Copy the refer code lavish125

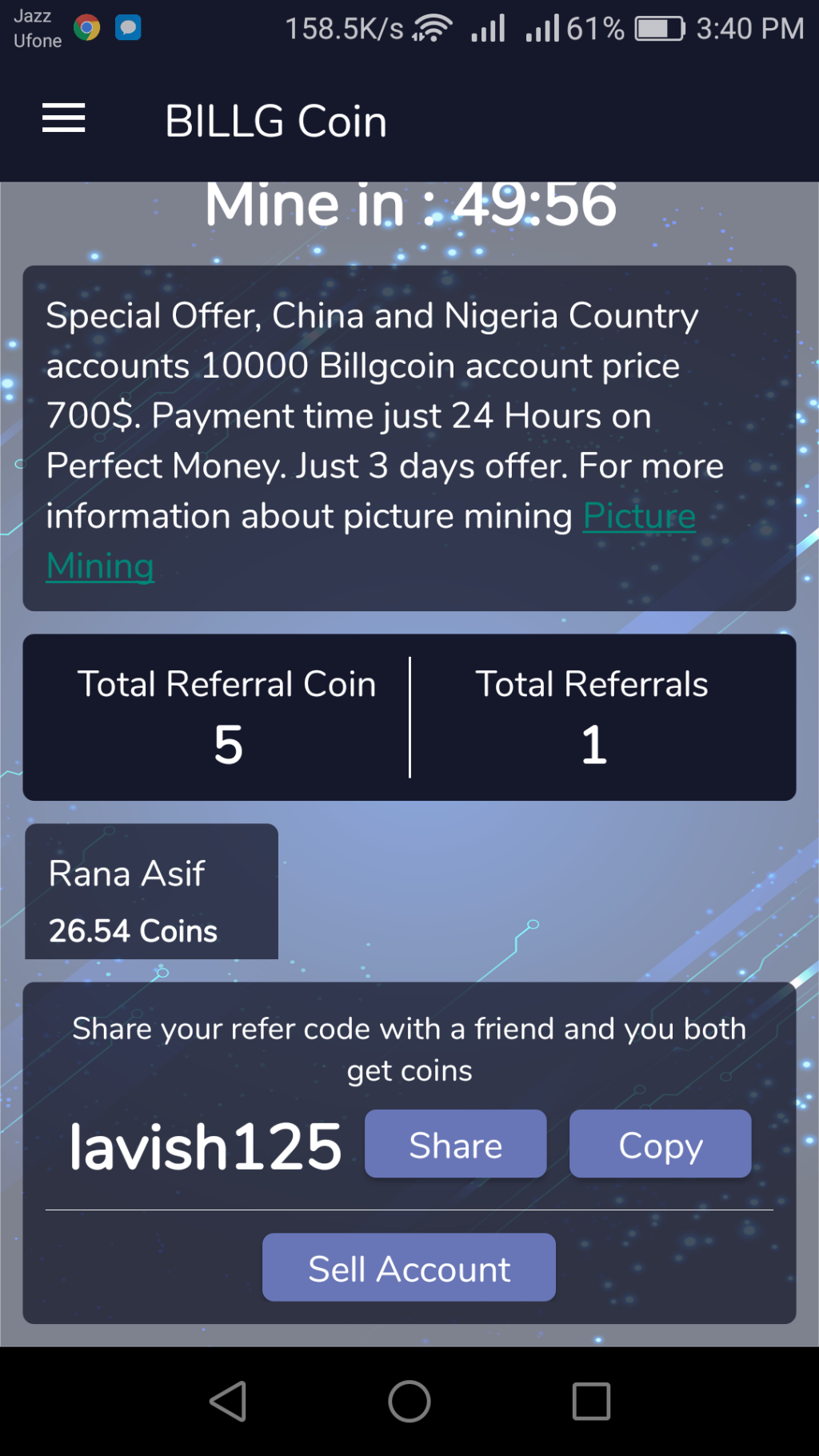[660, 1144]
